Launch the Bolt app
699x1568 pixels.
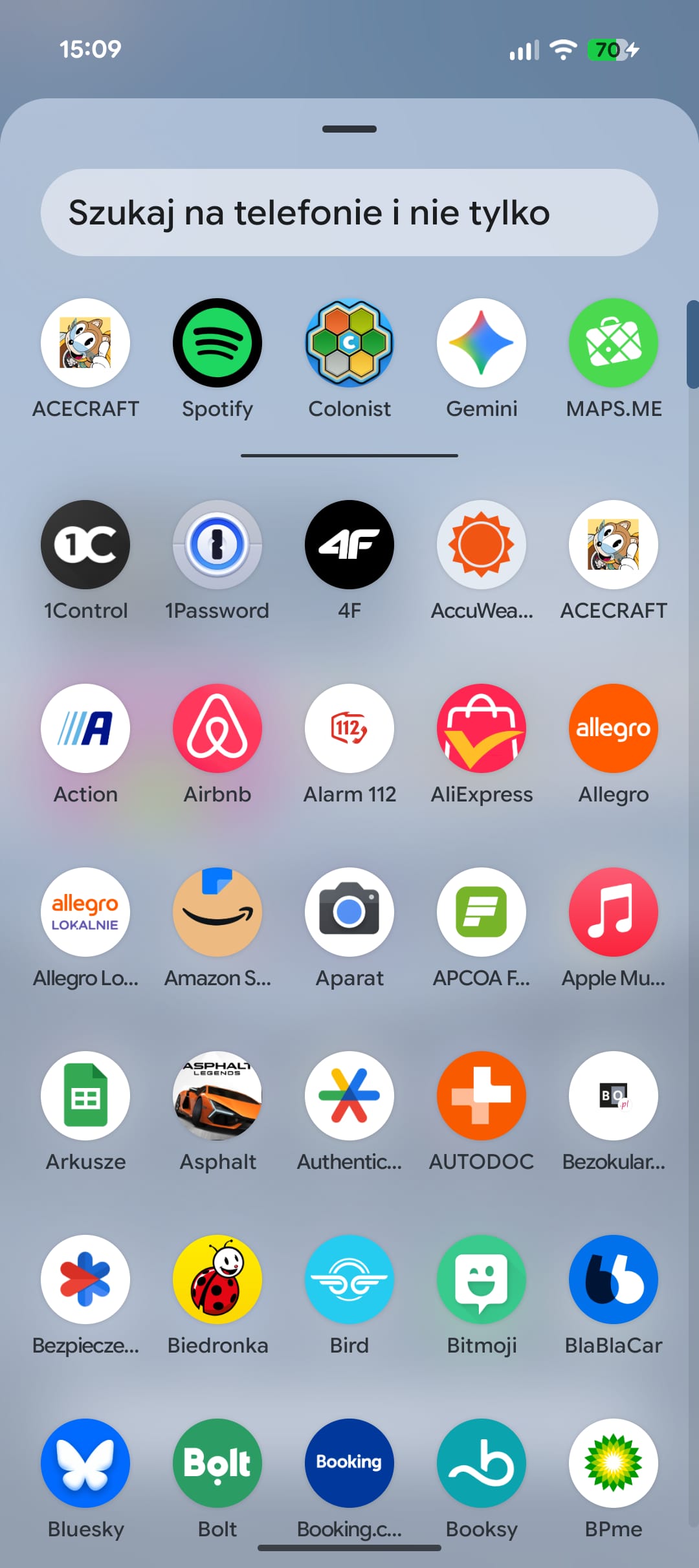pos(217,1463)
